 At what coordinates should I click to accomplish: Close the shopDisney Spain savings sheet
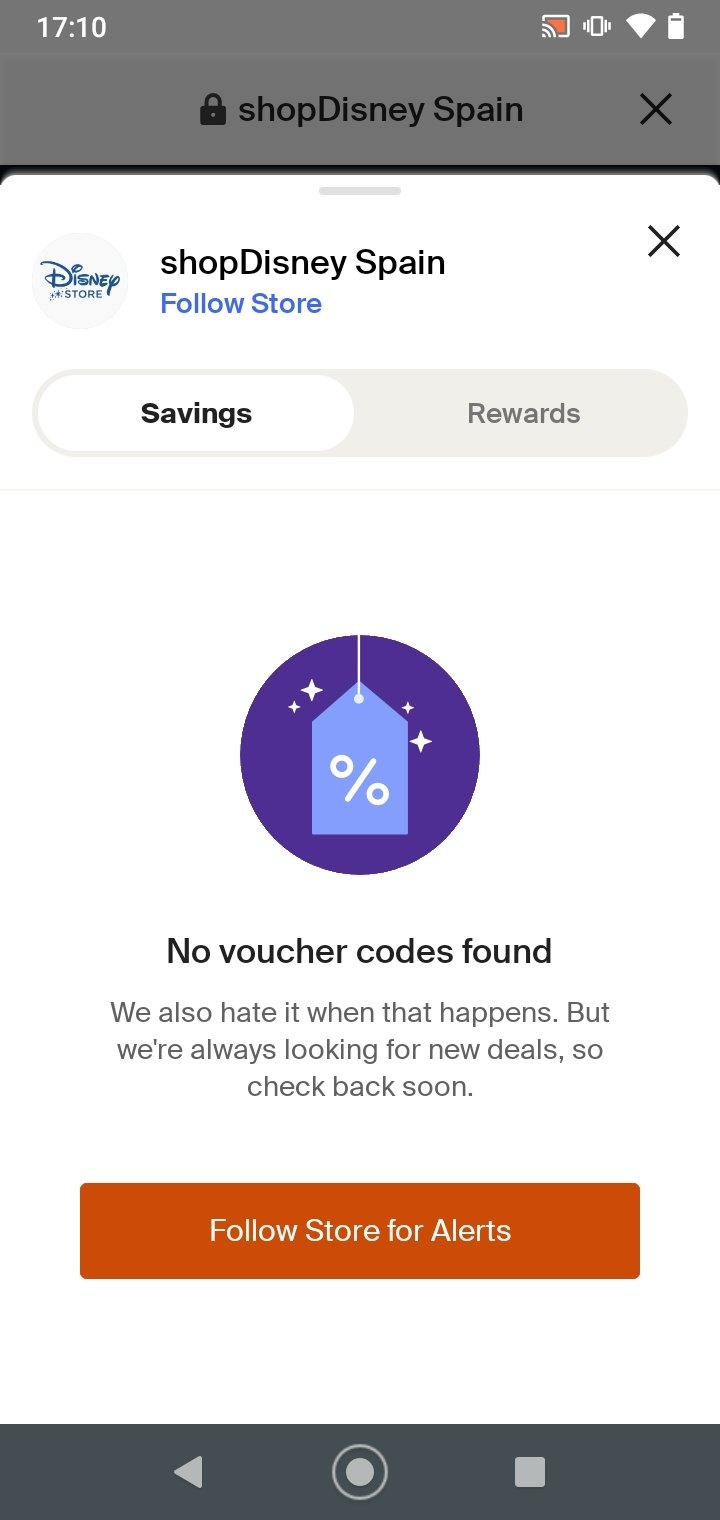point(664,241)
